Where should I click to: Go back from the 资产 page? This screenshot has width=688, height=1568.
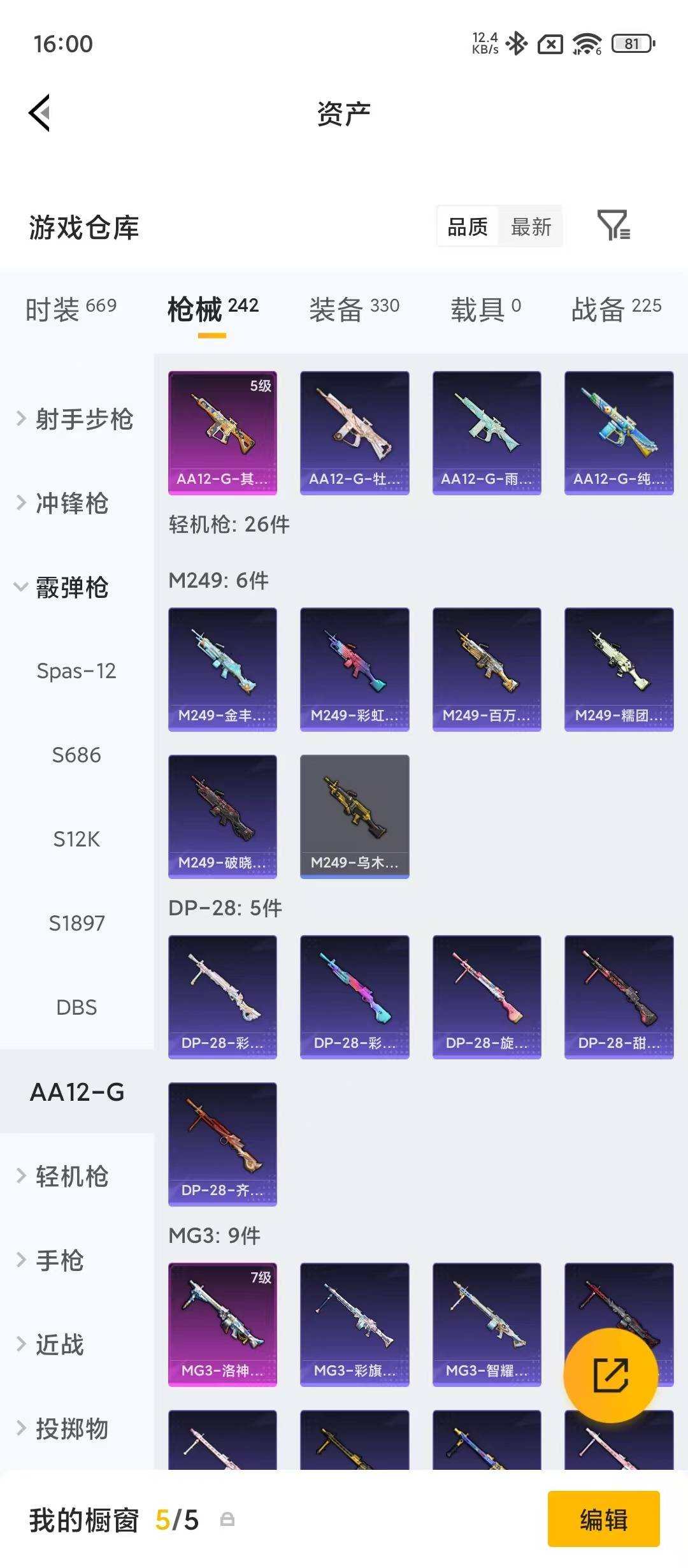(39, 113)
